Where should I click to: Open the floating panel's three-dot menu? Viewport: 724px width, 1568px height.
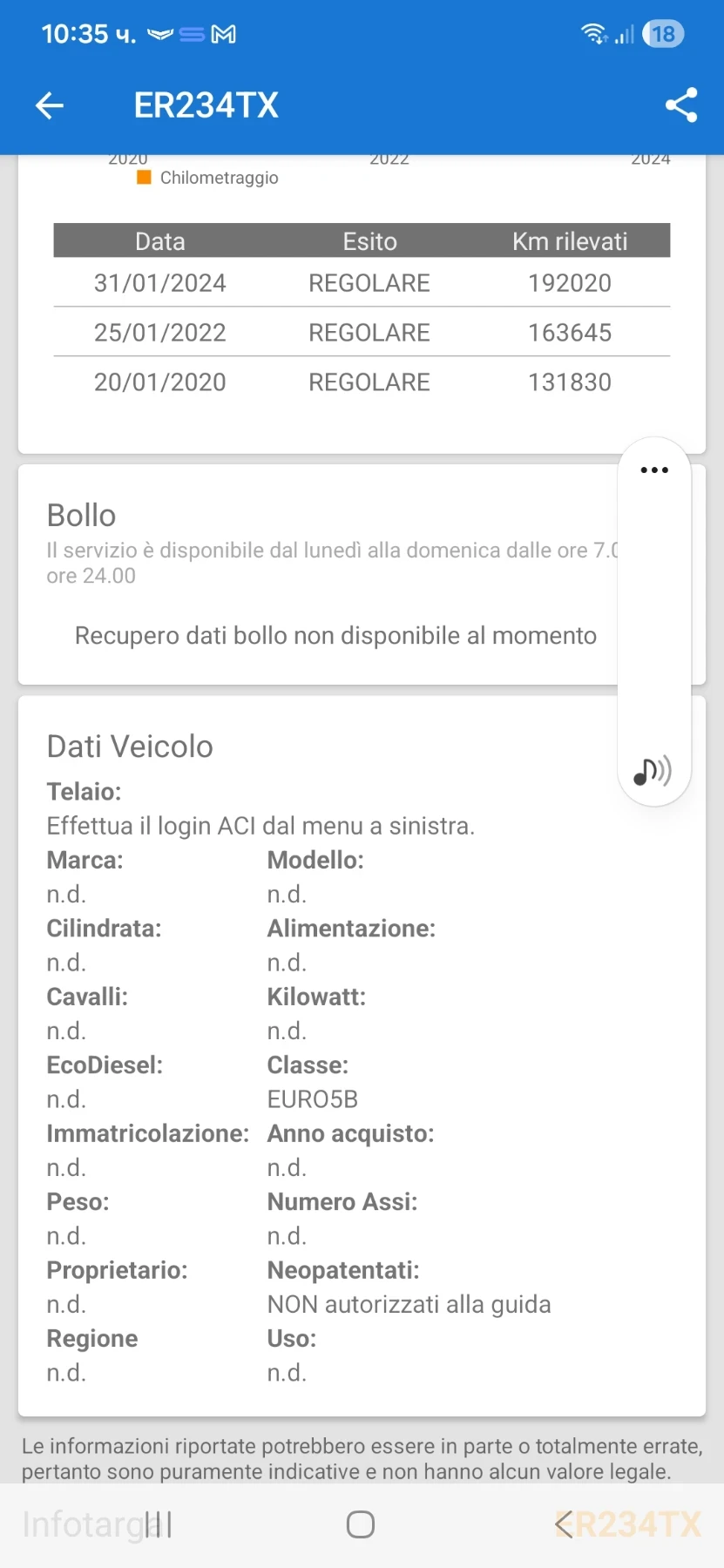coord(653,470)
